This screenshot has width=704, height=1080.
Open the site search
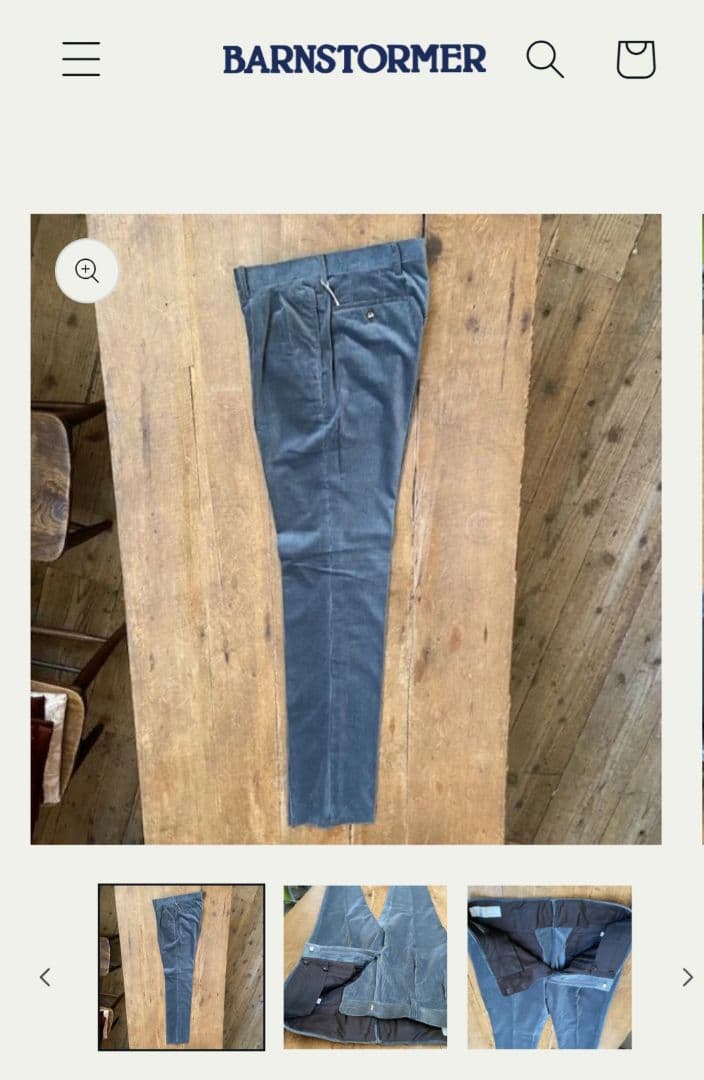(x=545, y=60)
